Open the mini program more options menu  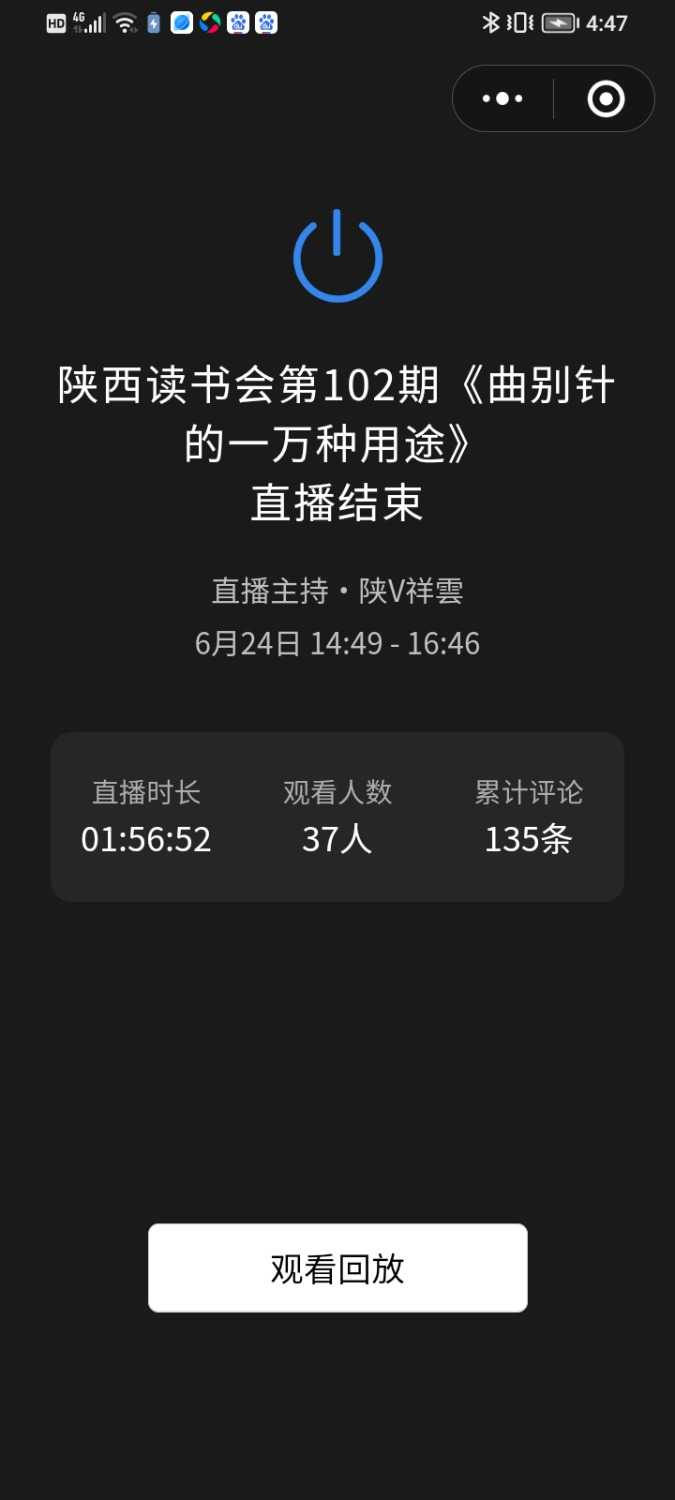click(x=502, y=99)
